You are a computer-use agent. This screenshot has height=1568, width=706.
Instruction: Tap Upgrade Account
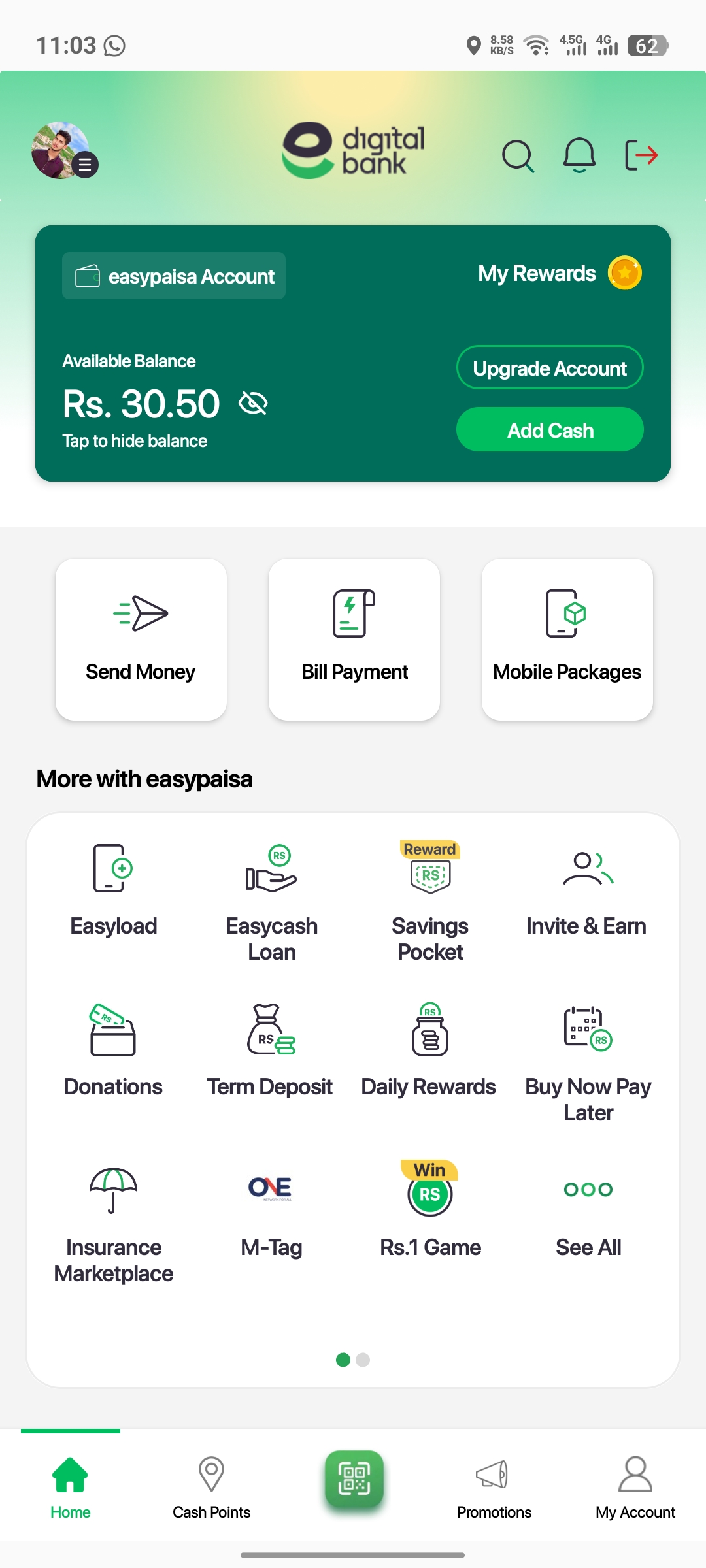550,367
